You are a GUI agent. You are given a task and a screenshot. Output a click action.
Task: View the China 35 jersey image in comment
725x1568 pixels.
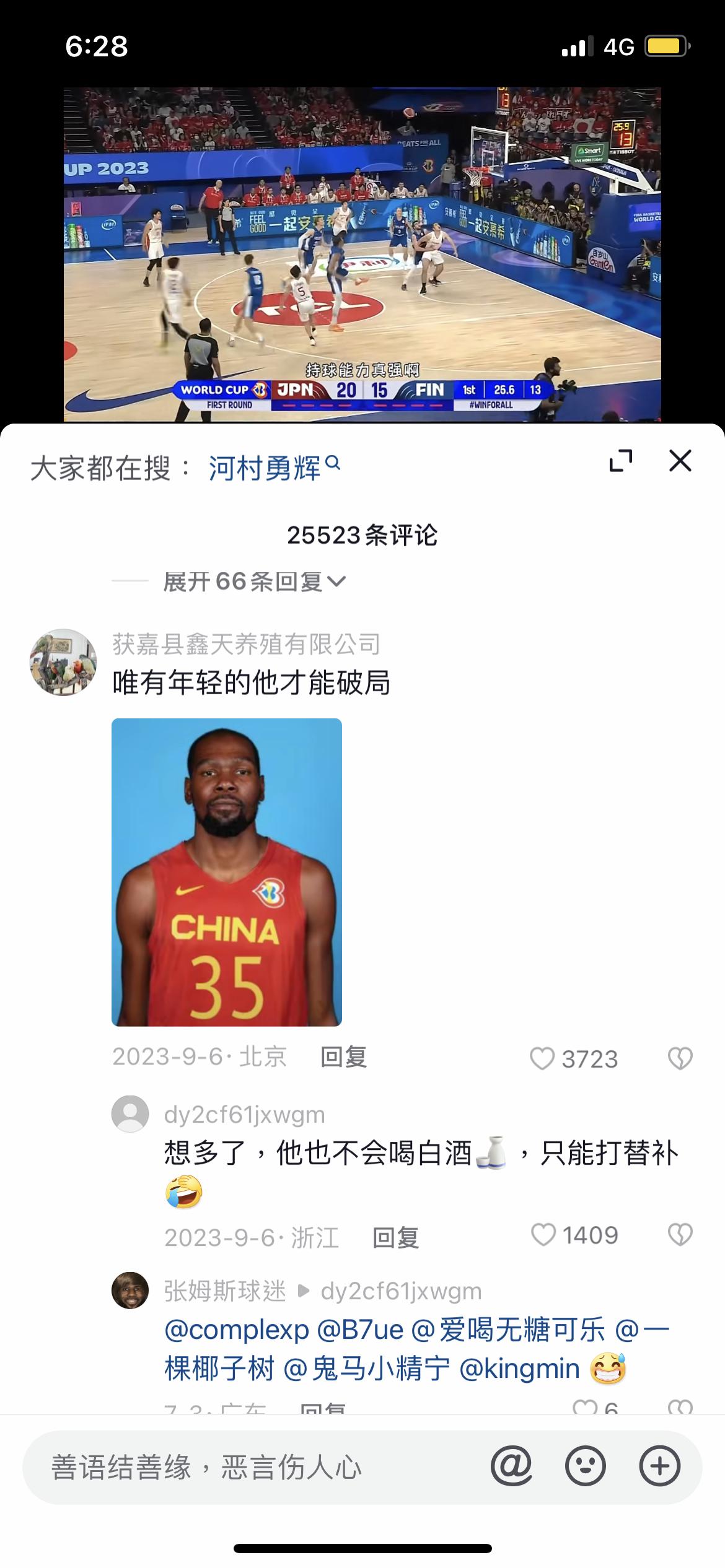(x=227, y=872)
